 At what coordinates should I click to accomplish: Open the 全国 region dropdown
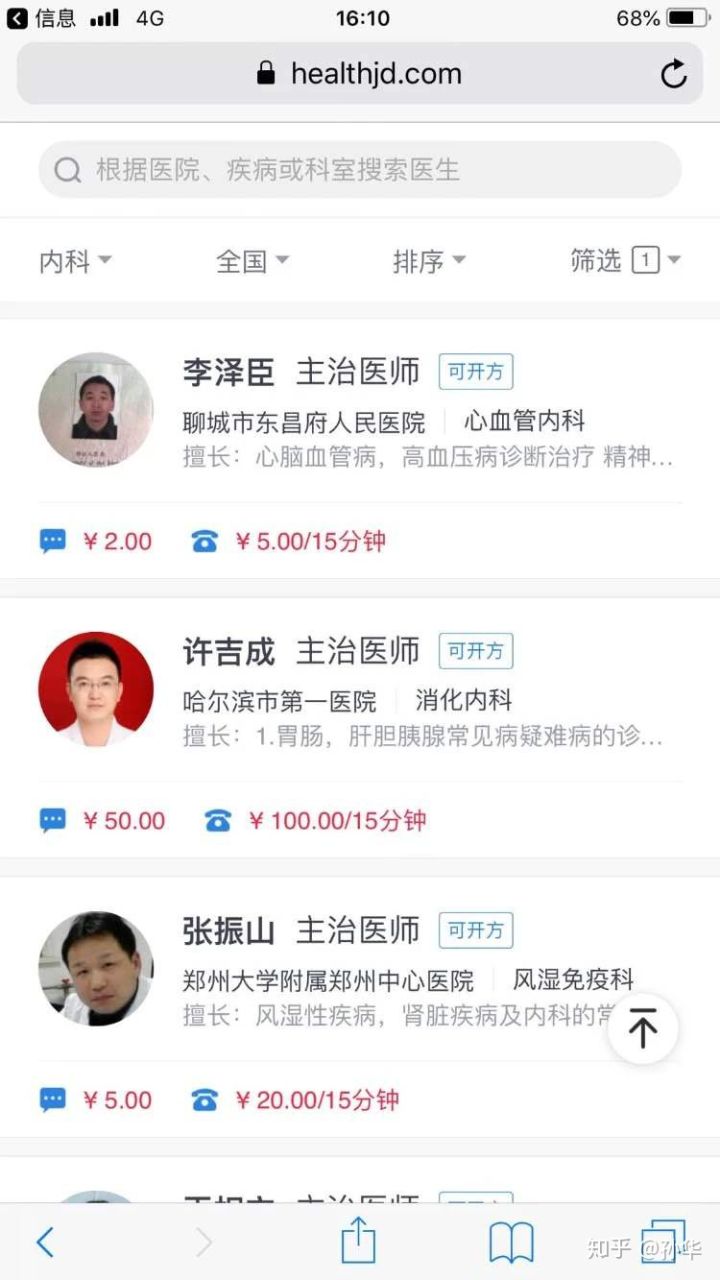pos(253,261)
